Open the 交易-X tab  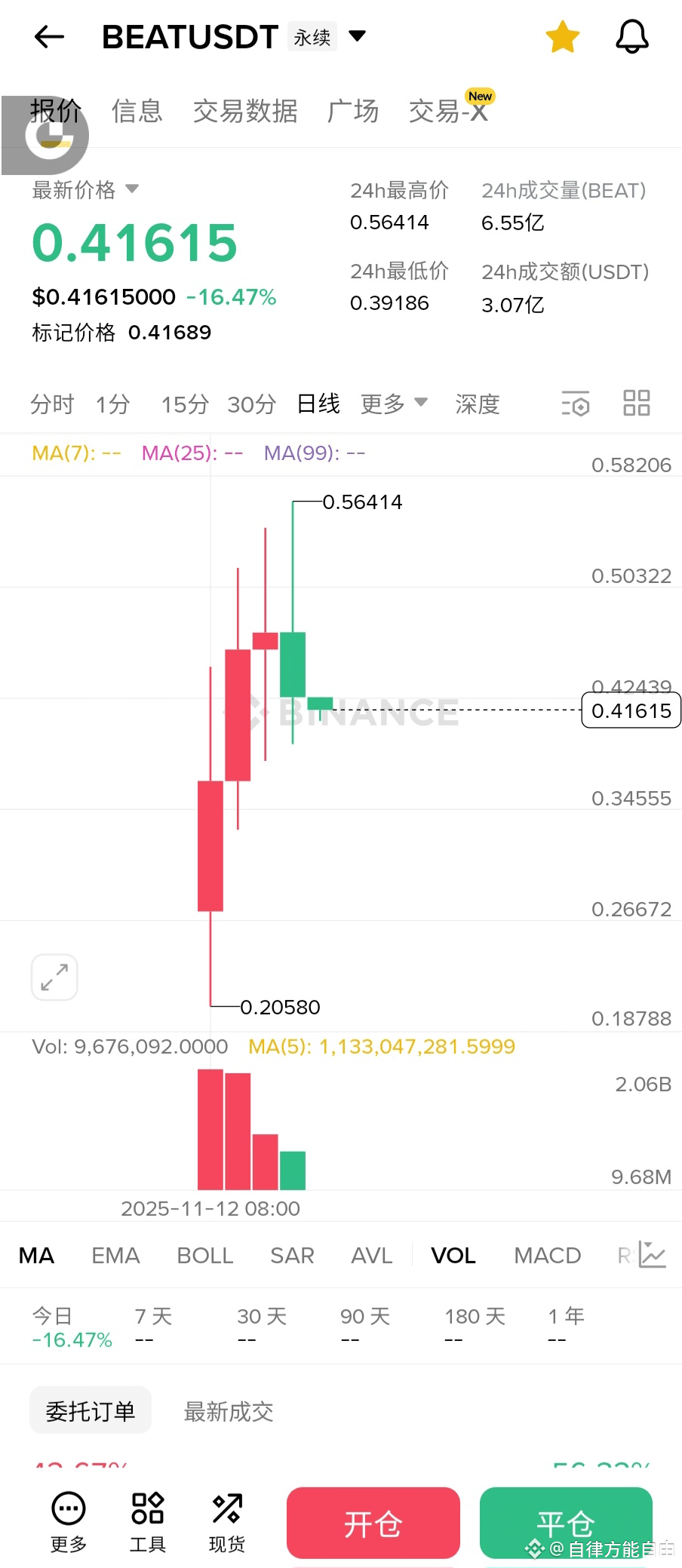tap(448, 111)
